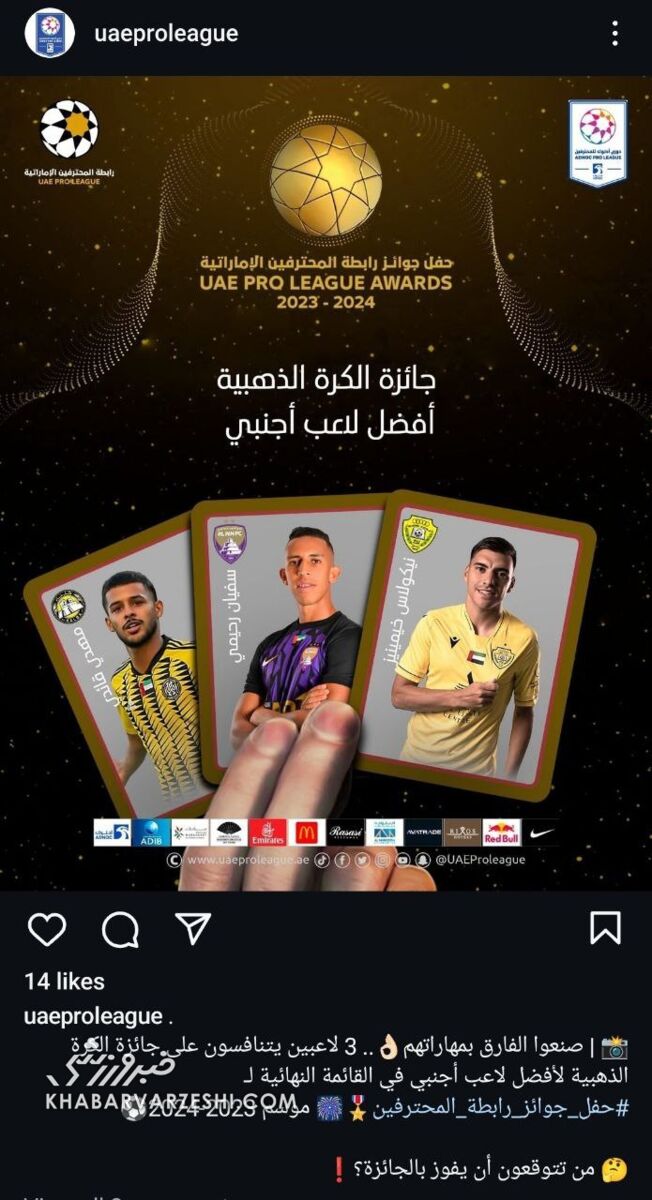This screenshot has height=1200, width=652.
Task: Open comments on this post
Action: [x=120, y=930]
